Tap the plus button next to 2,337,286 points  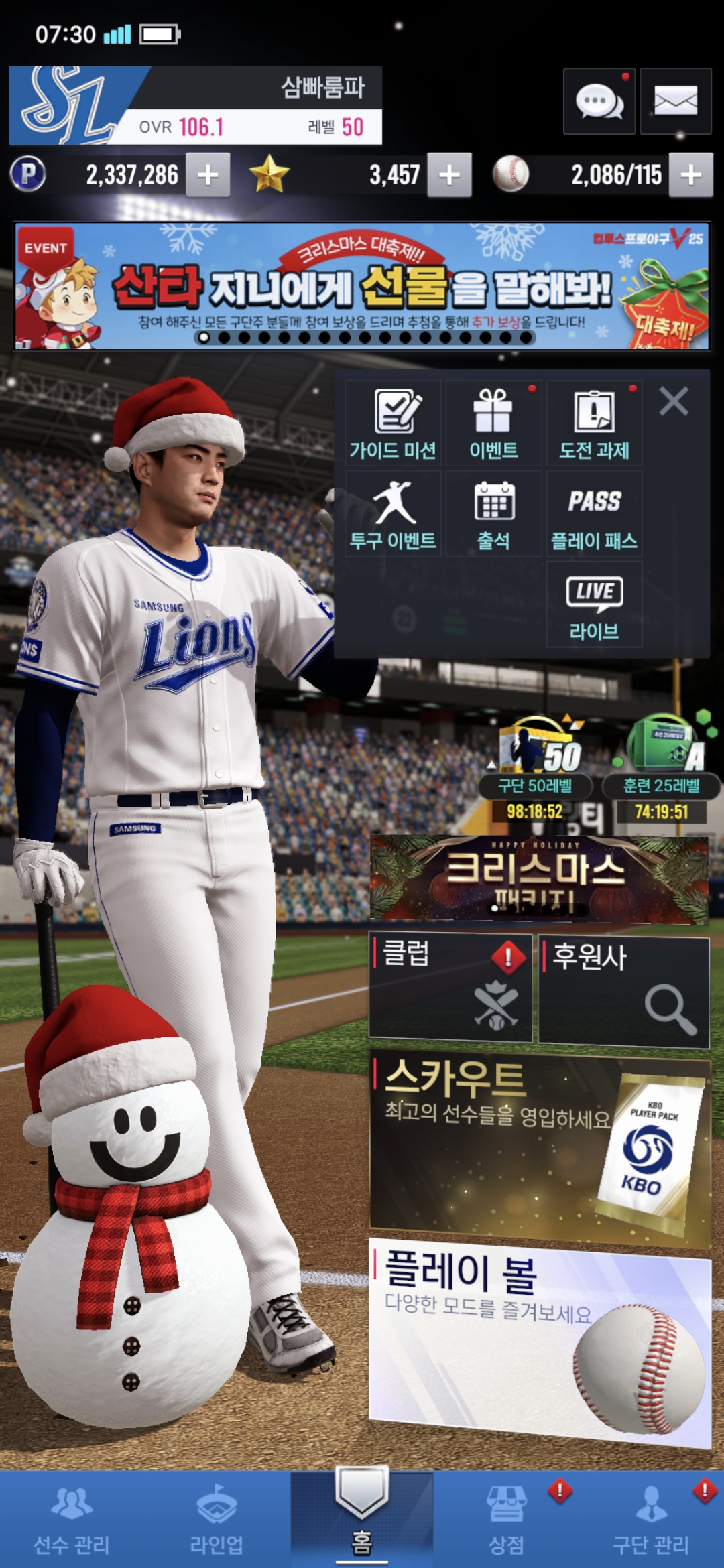click(208, 175)
